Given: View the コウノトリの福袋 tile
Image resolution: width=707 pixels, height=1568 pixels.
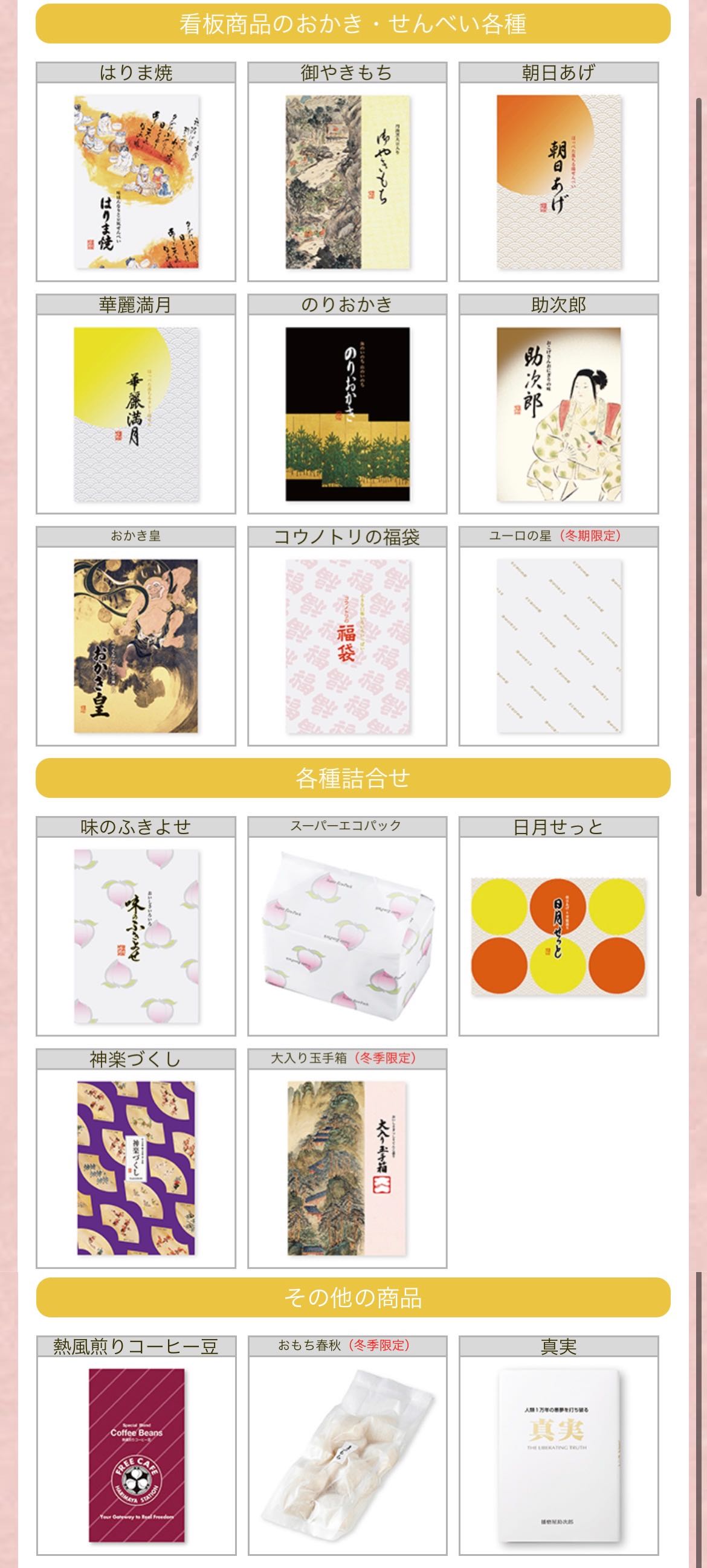Looking at the screenshot, I should [347, 646].
